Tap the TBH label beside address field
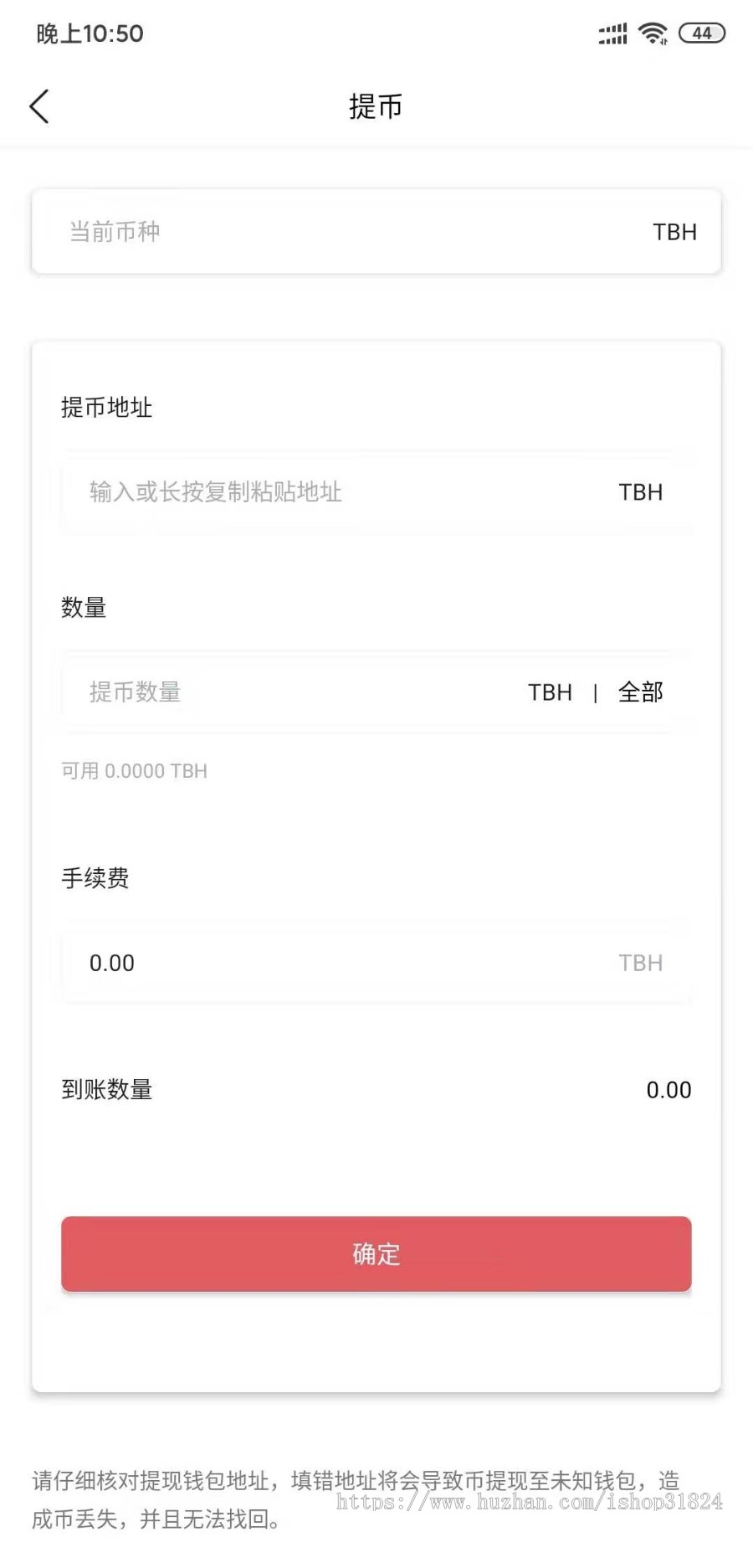753x1568 pixels. pos(641,492)
